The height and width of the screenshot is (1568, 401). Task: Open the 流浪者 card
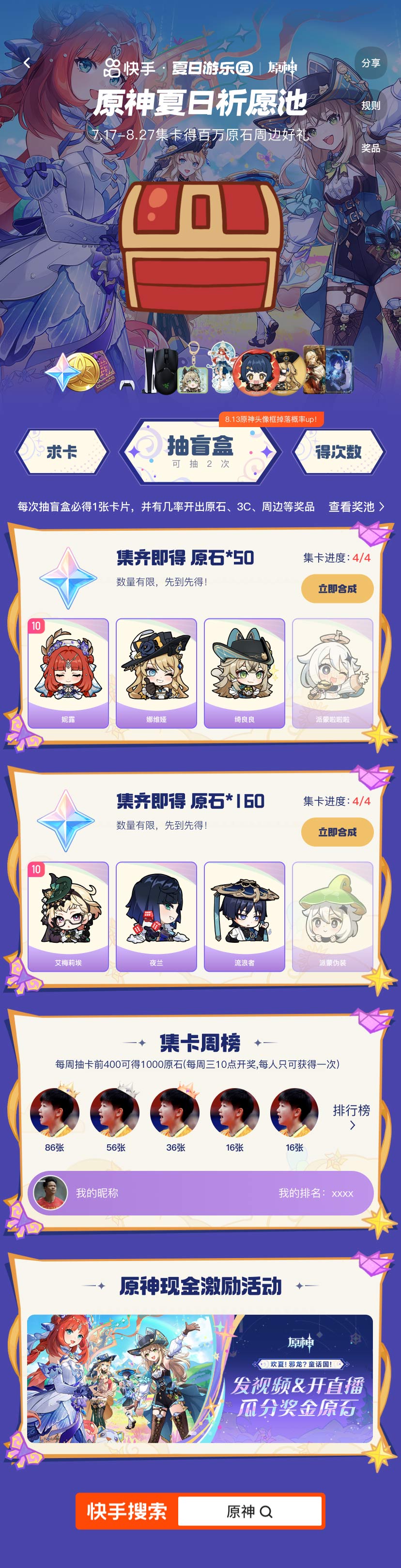(244, 916)
